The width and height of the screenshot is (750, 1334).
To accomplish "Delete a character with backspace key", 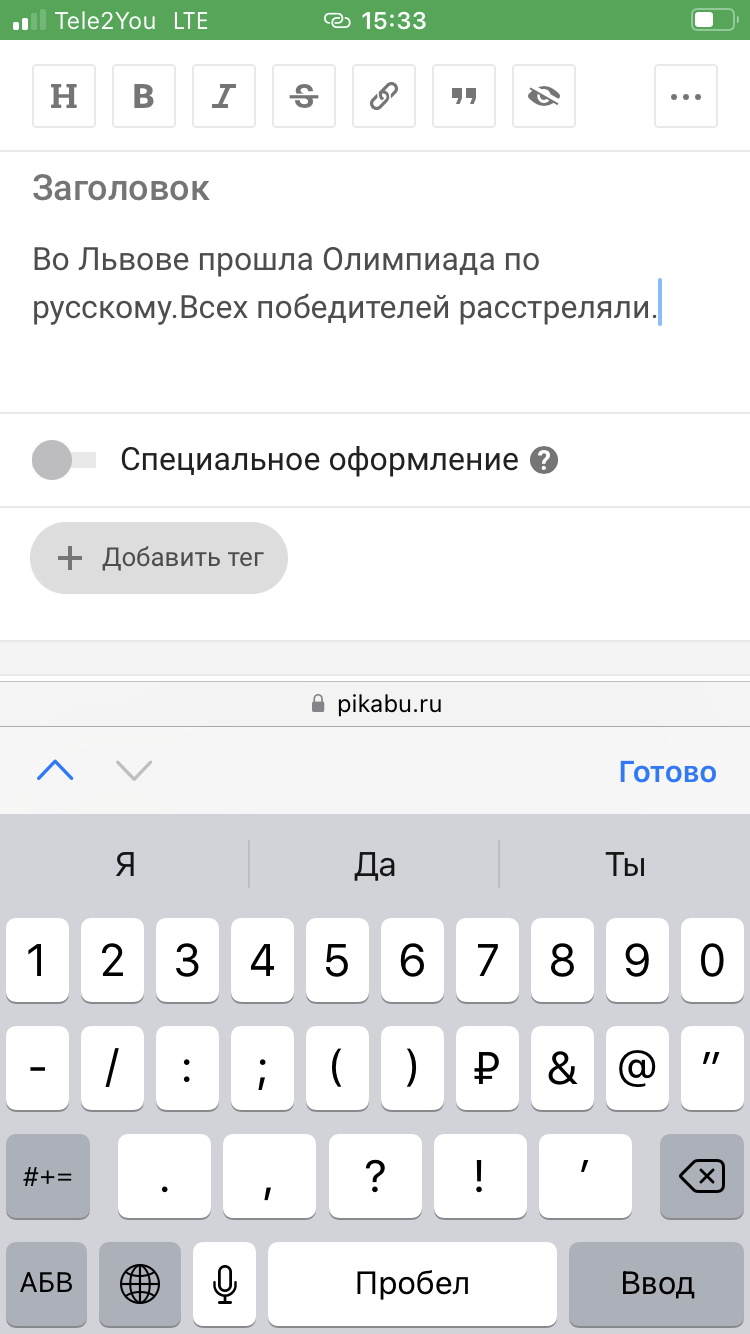I will click(702, 1176).
